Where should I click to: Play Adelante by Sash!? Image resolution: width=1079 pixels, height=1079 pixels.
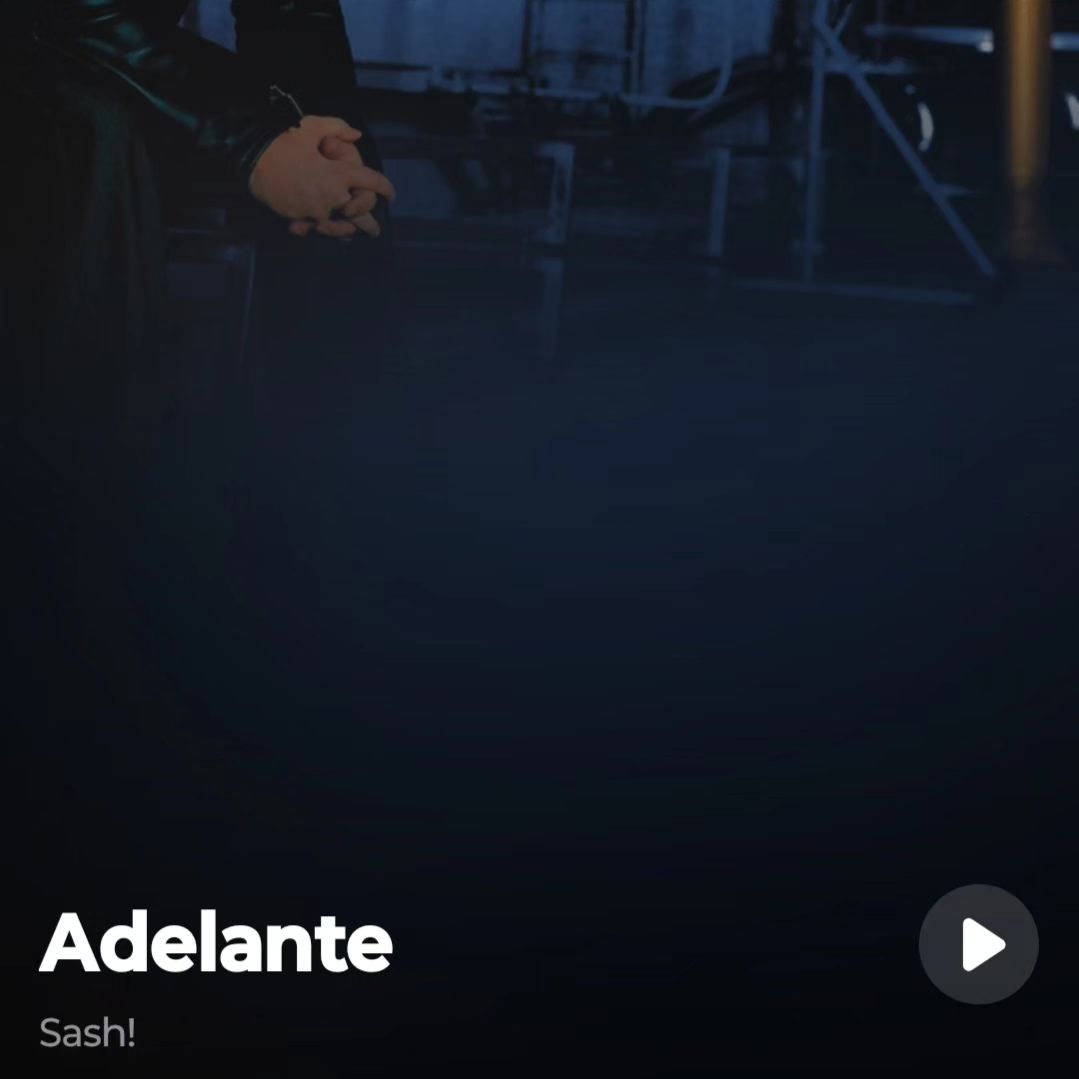[x=978, y=944]
